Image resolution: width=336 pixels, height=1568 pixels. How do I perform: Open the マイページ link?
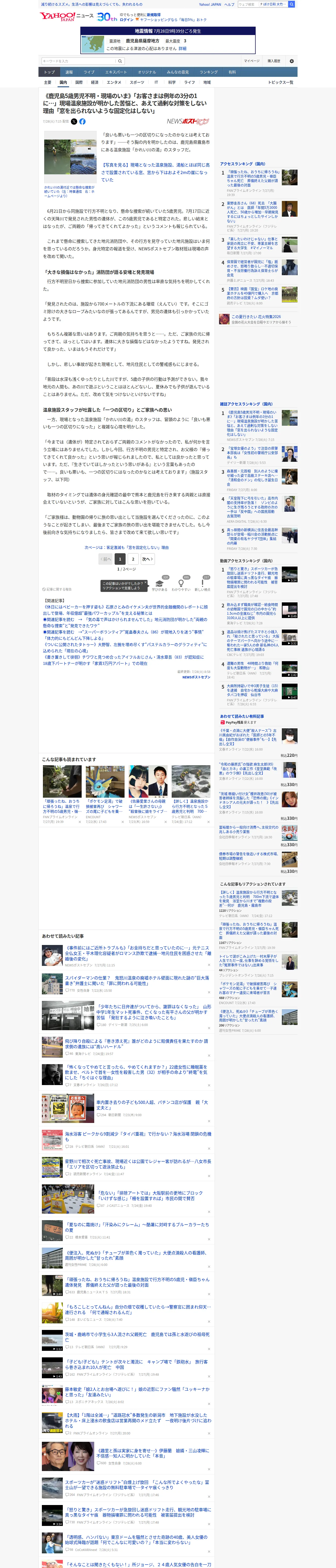click(x=251, y=61)
